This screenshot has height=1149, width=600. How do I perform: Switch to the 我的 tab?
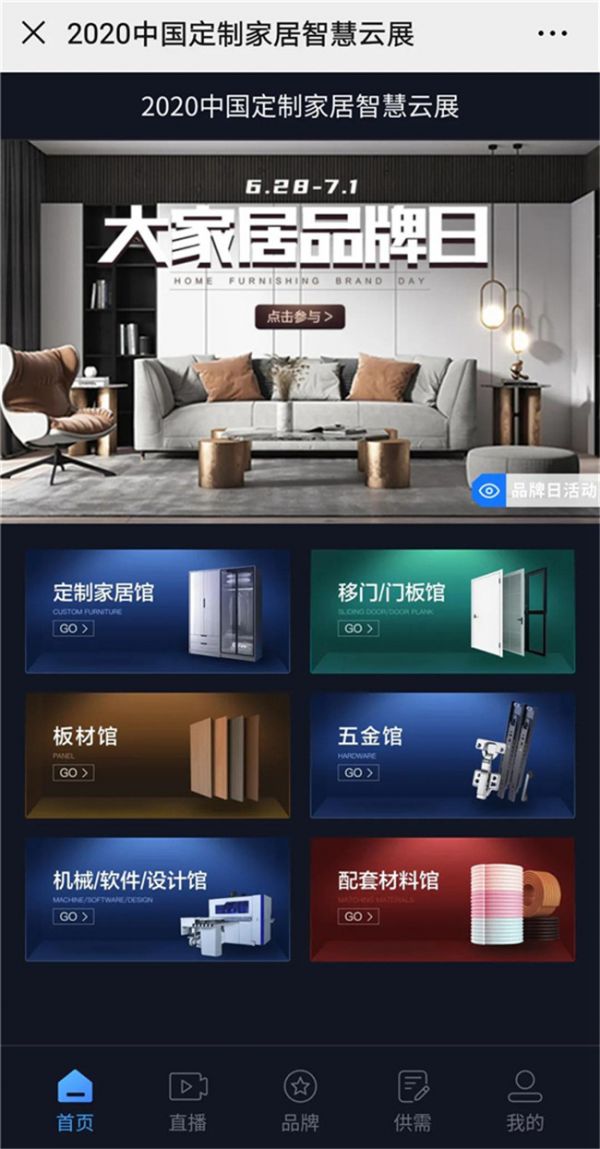(525, 1100)
